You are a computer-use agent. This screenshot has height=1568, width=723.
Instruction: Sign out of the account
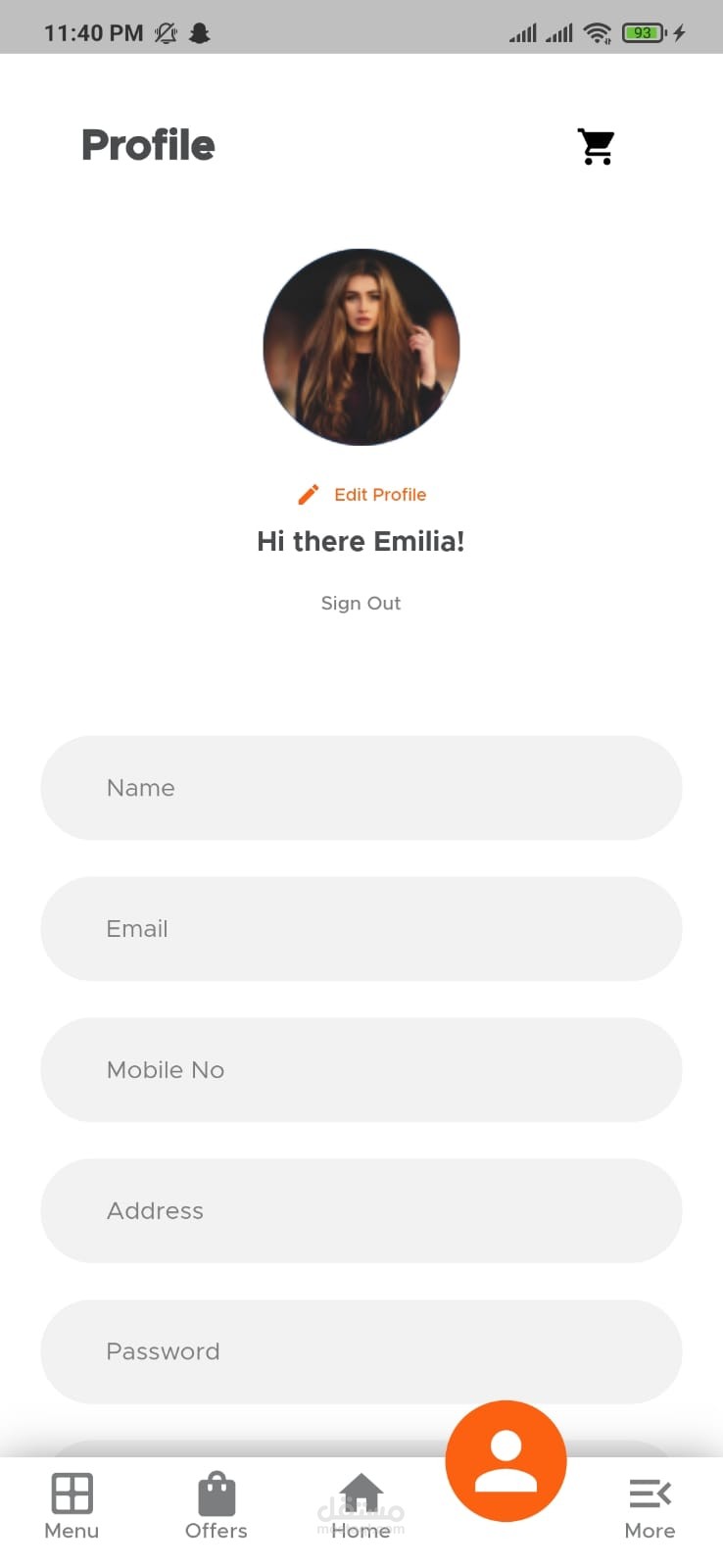click(x=361, y=604)
